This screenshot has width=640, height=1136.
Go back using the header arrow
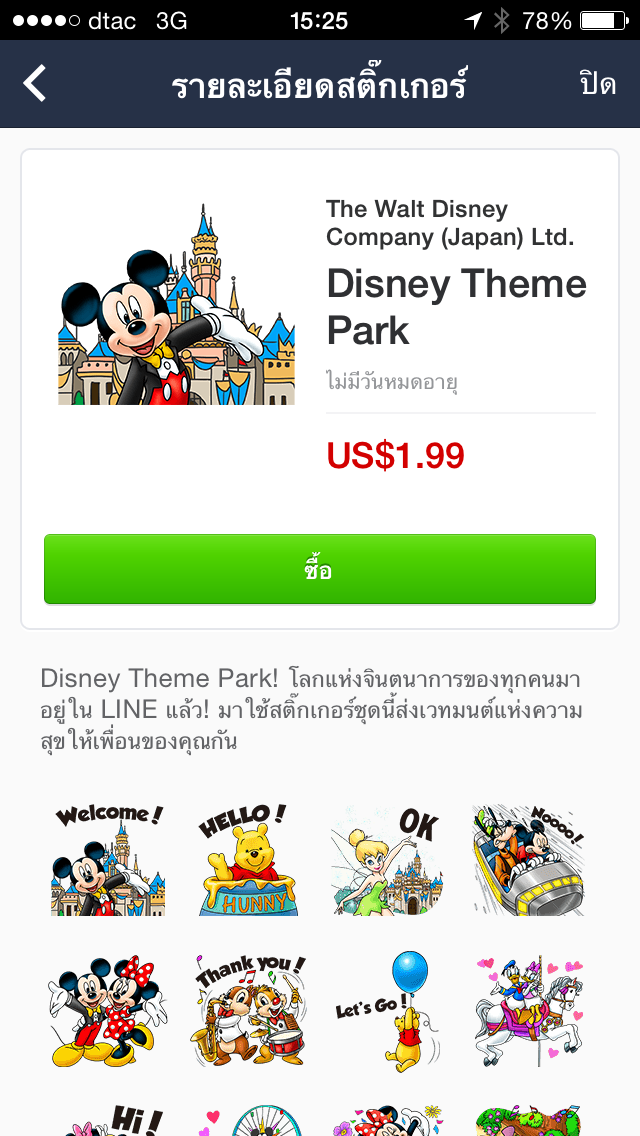coord(36,84)
